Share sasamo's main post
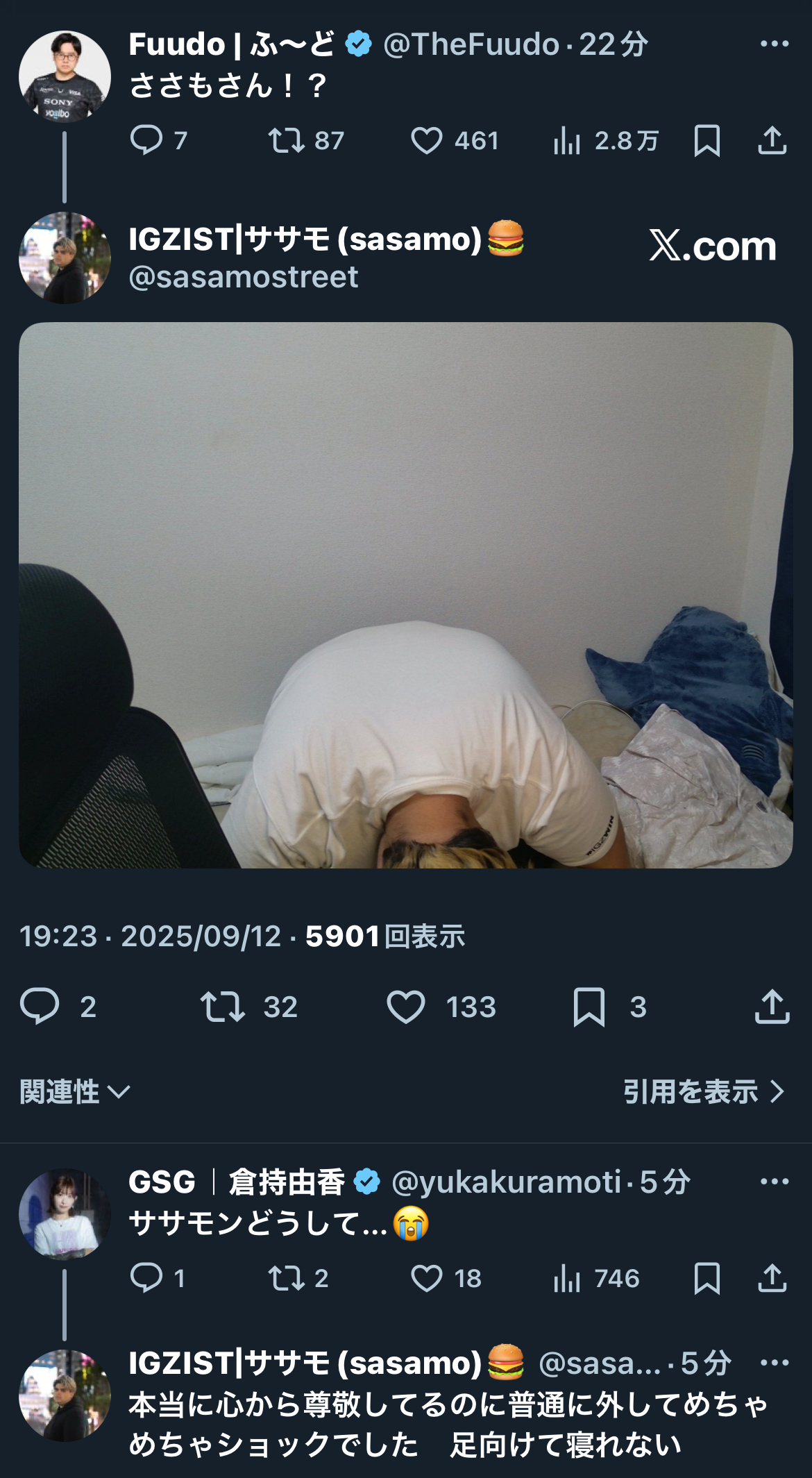This screenshot has height=1478, width=812. (x=772, y=1007)
